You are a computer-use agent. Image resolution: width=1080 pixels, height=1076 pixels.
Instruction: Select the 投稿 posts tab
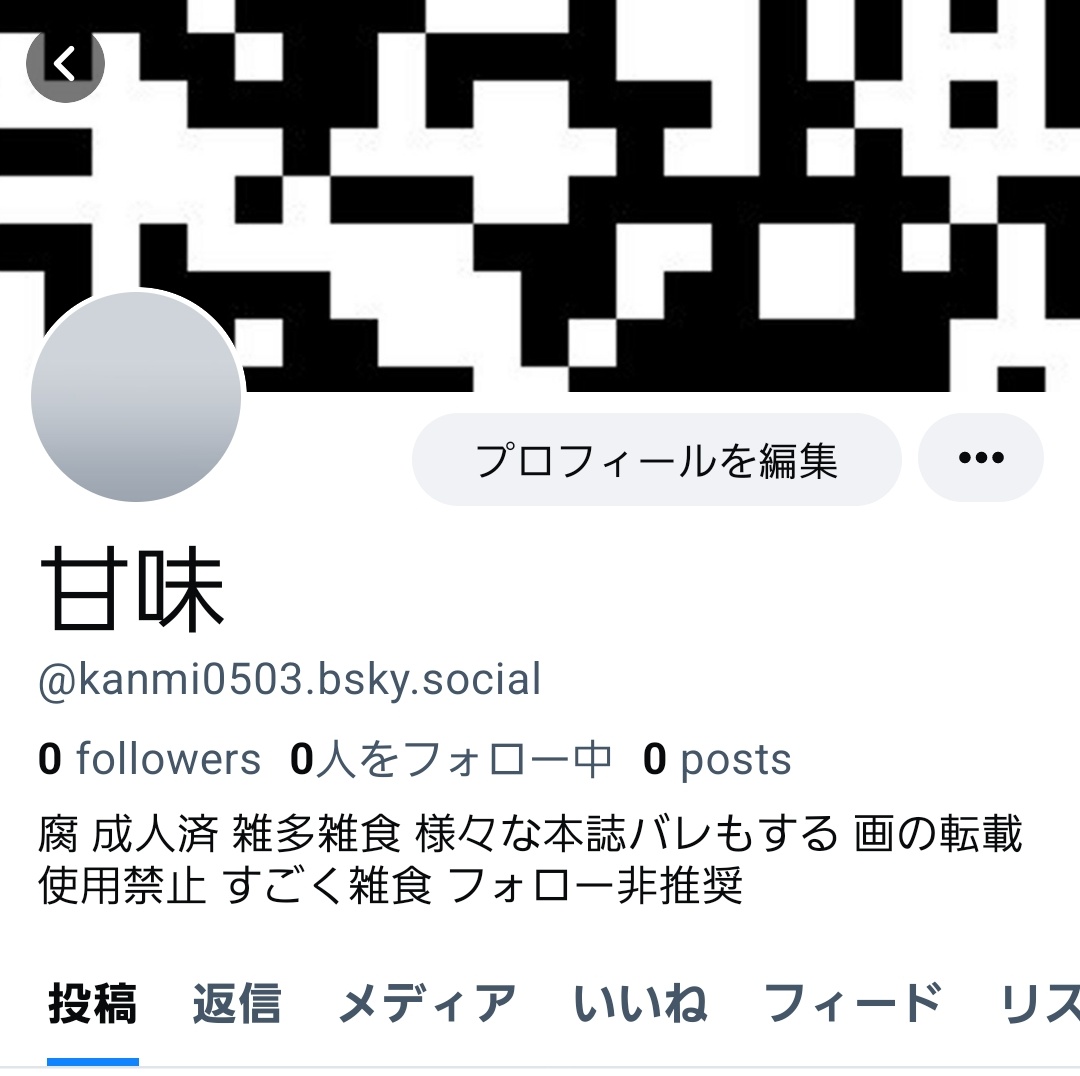[93, 1004]
